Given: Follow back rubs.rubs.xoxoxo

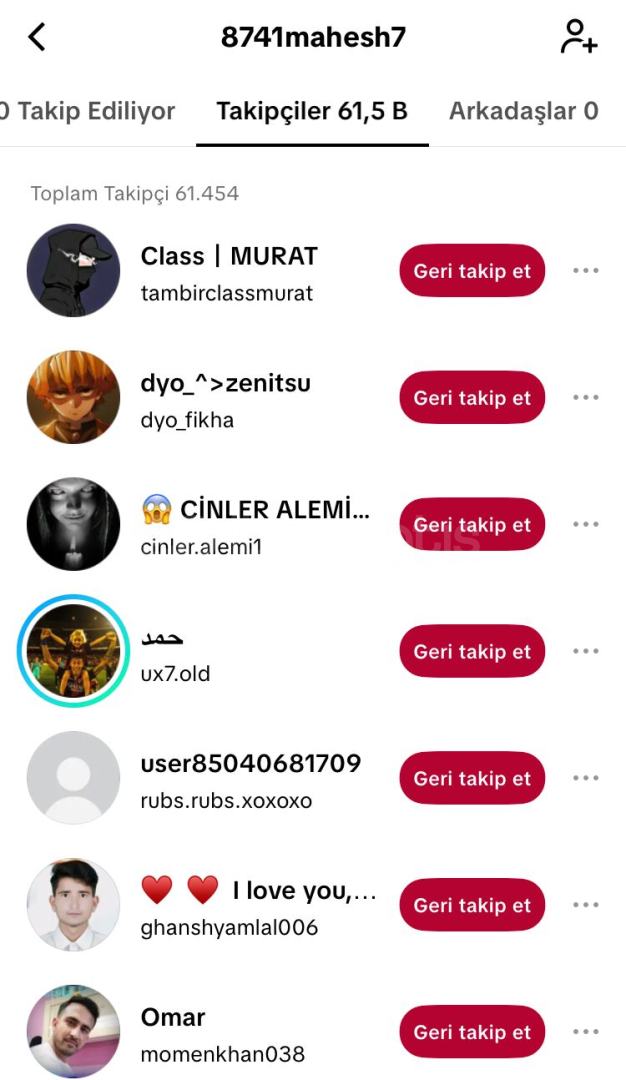Looking at the screenshot, I should point(472,778).
